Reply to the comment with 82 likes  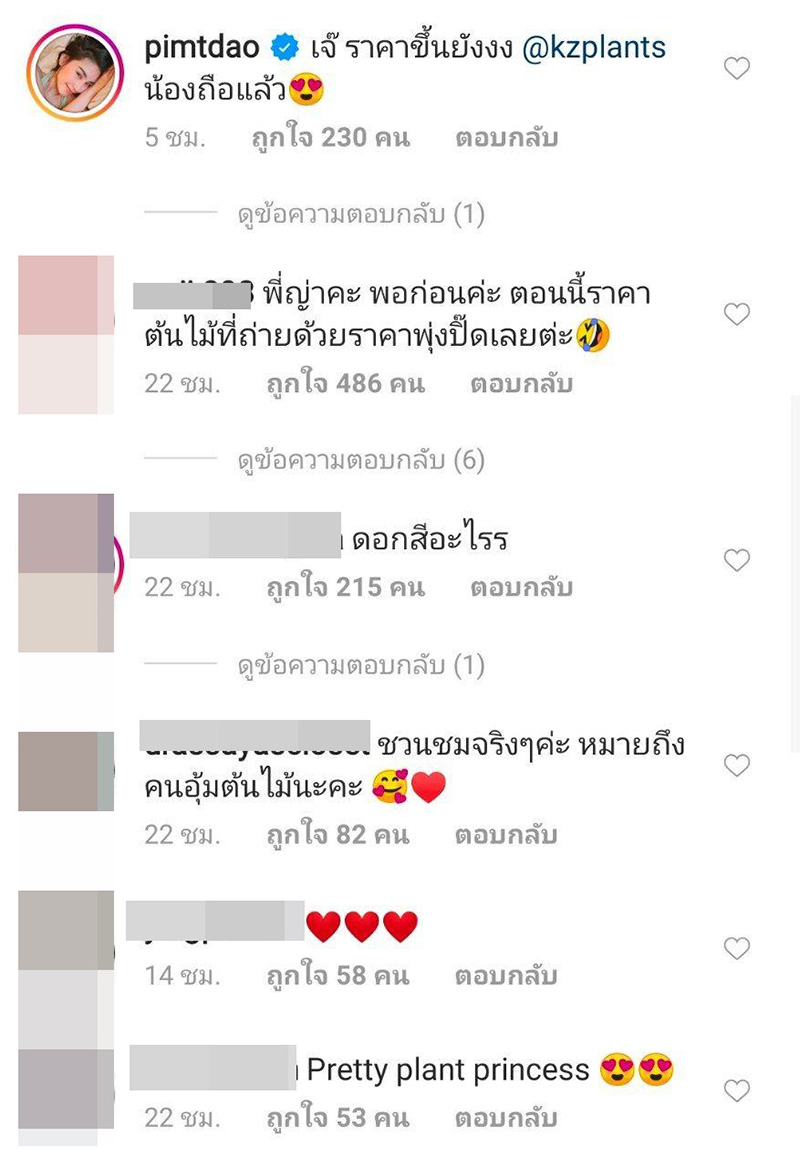coord(506,835)
